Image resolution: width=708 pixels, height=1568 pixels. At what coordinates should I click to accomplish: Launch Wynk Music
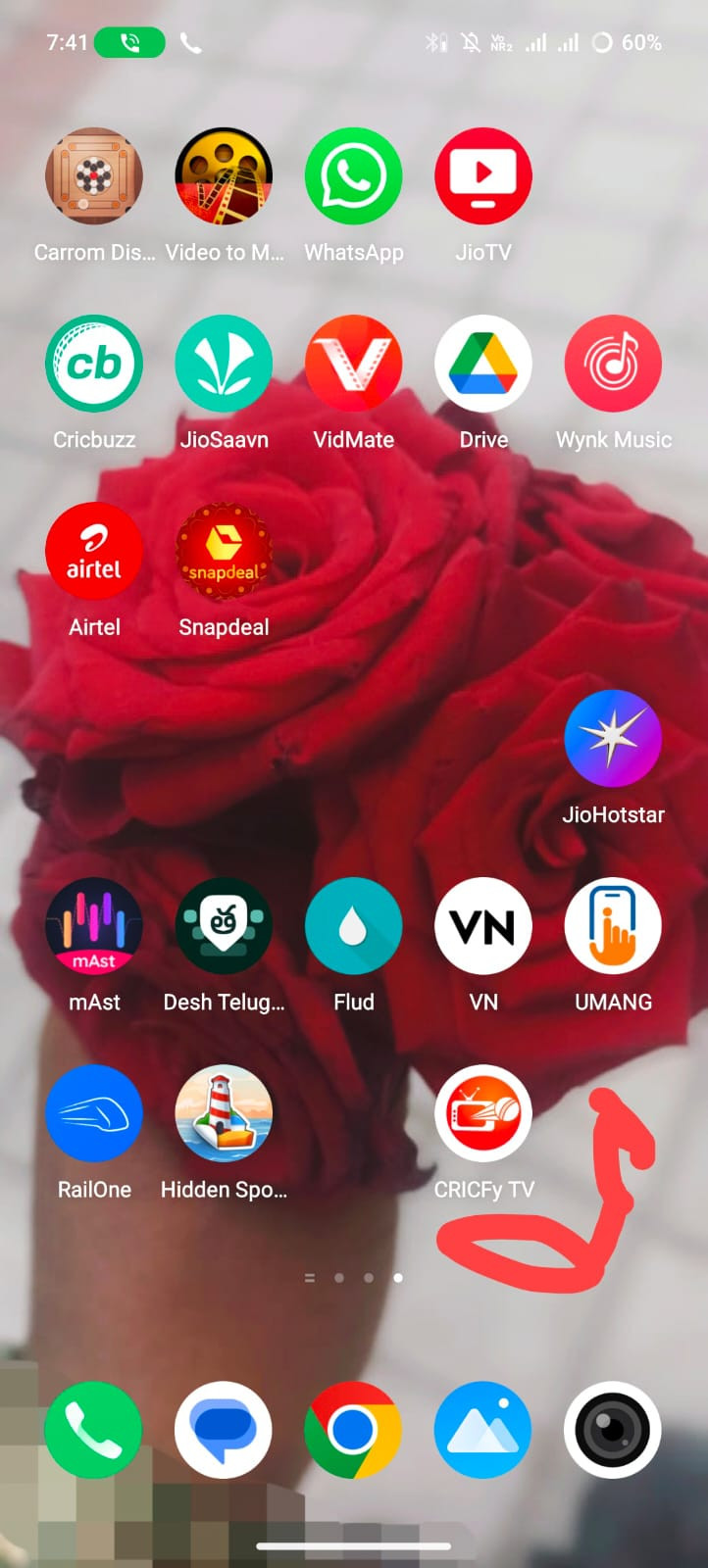click(613, 364)
